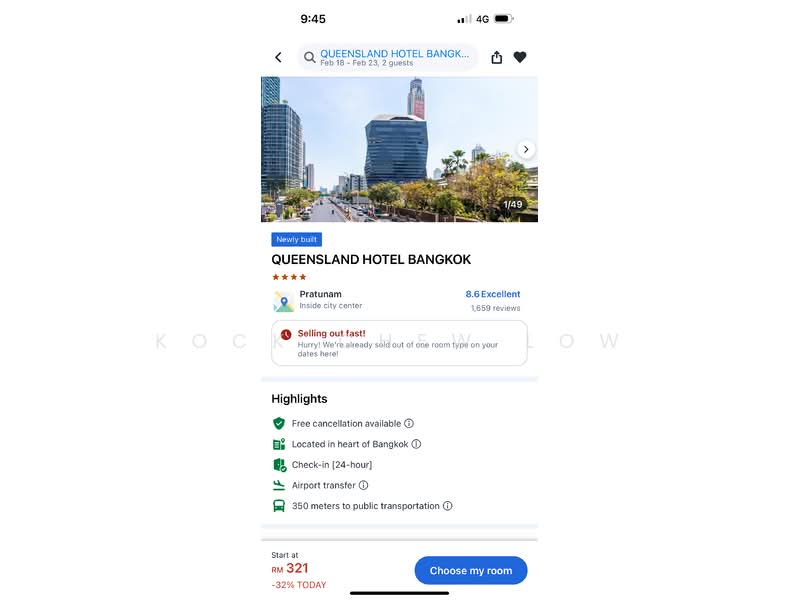Open the Queensland Hotel Bangkok search field
The width and height of the screenshot is (800, 600).
[387, 57]
